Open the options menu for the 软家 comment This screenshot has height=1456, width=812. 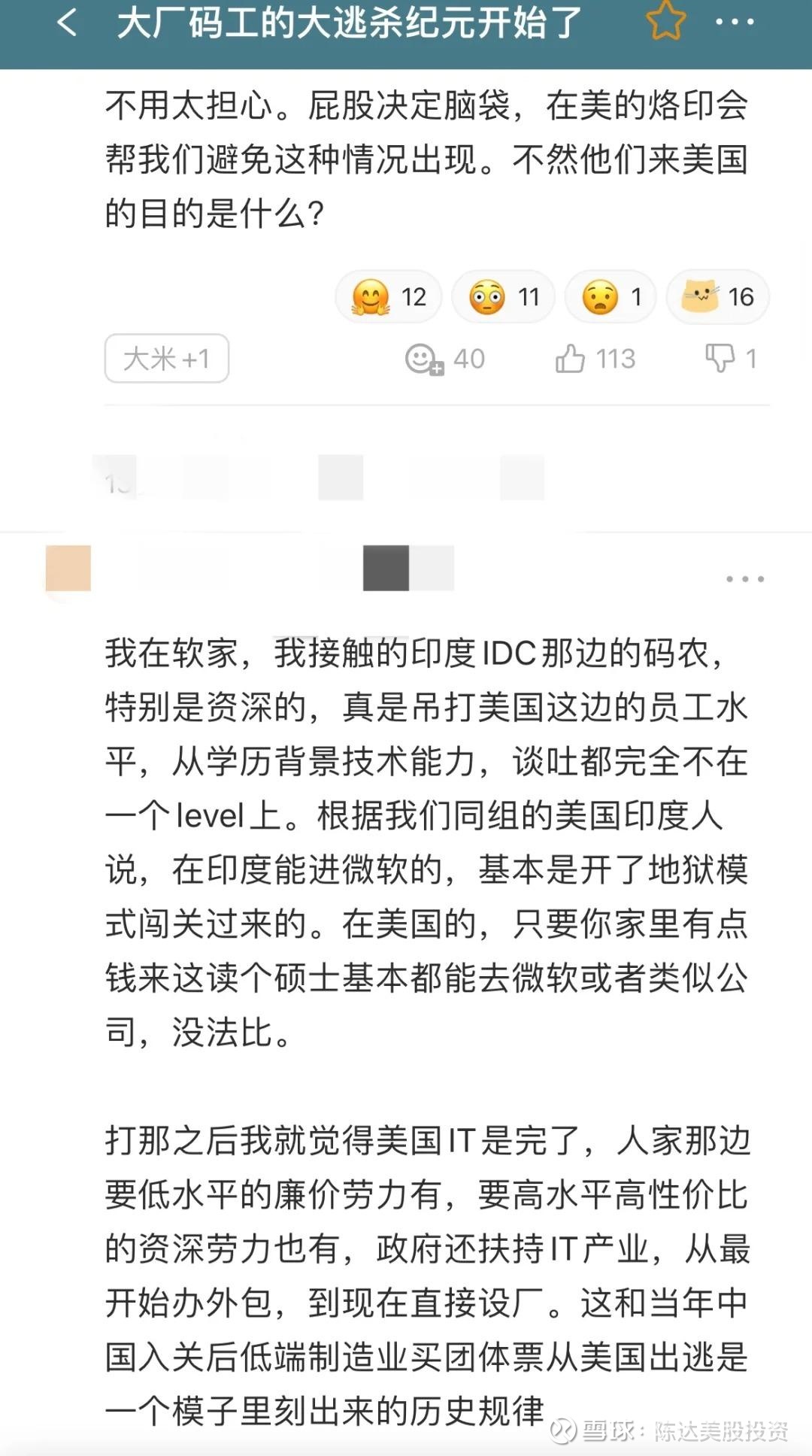coord(745,579)
